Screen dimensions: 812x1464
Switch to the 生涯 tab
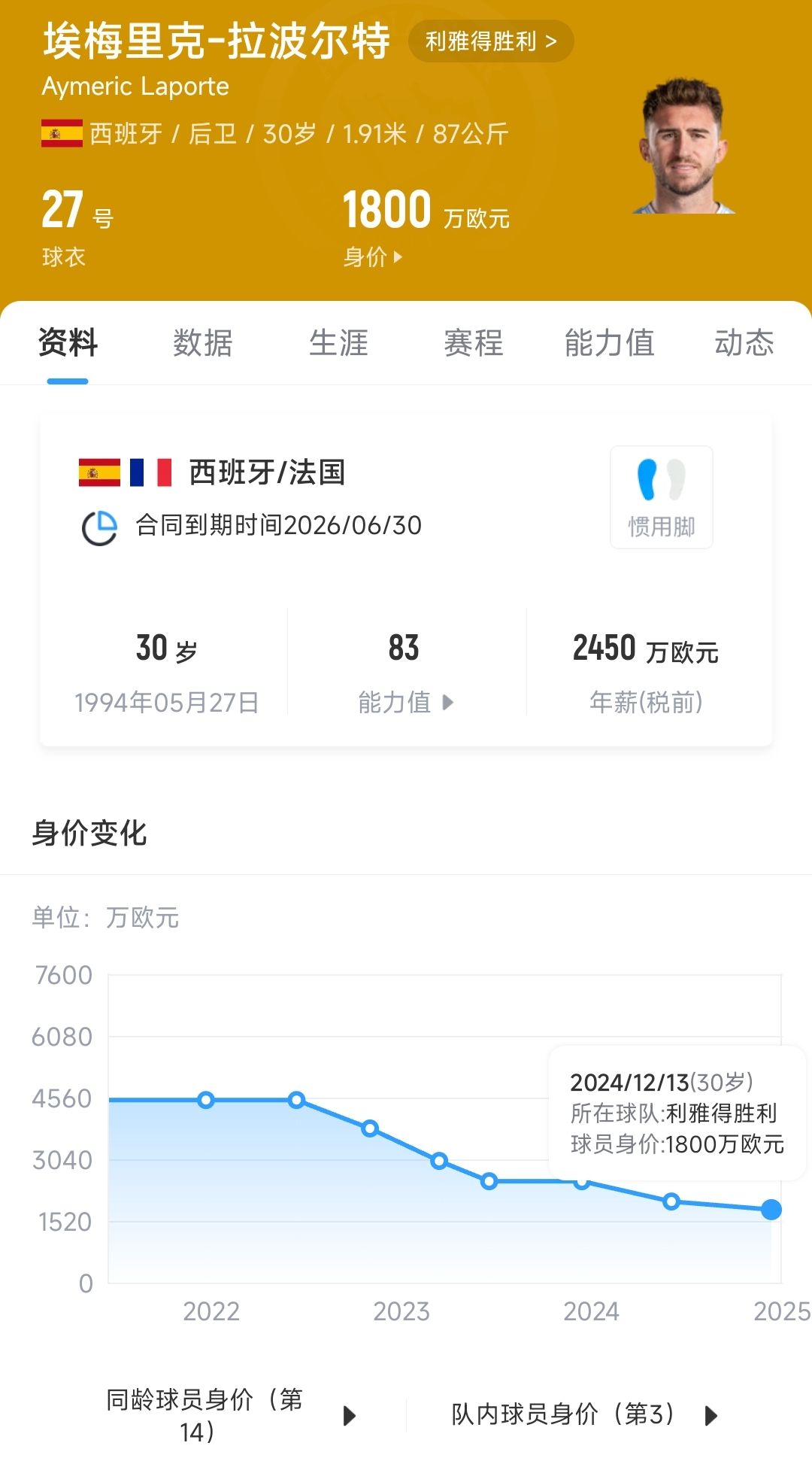(338, 343)
